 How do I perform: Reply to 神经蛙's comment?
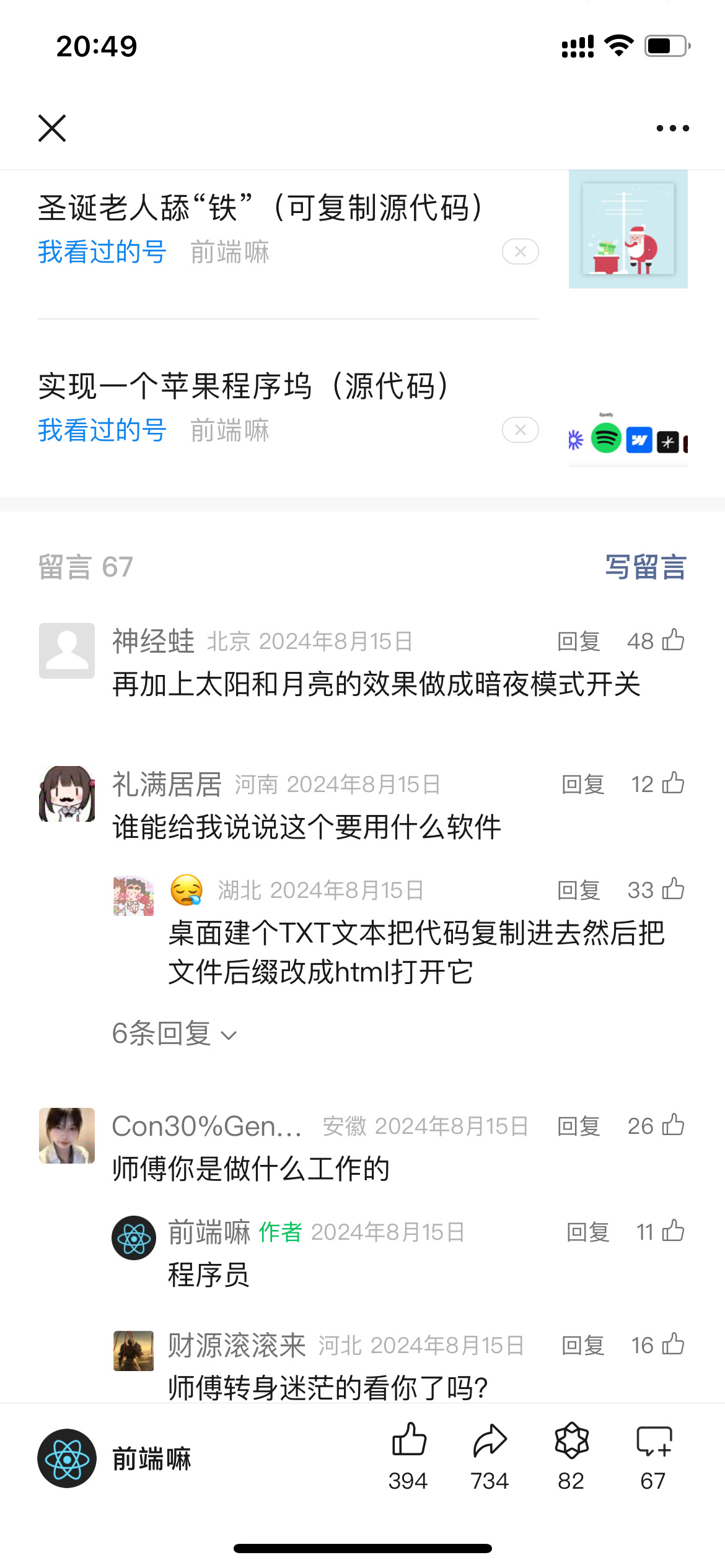[x=578, y=641]
